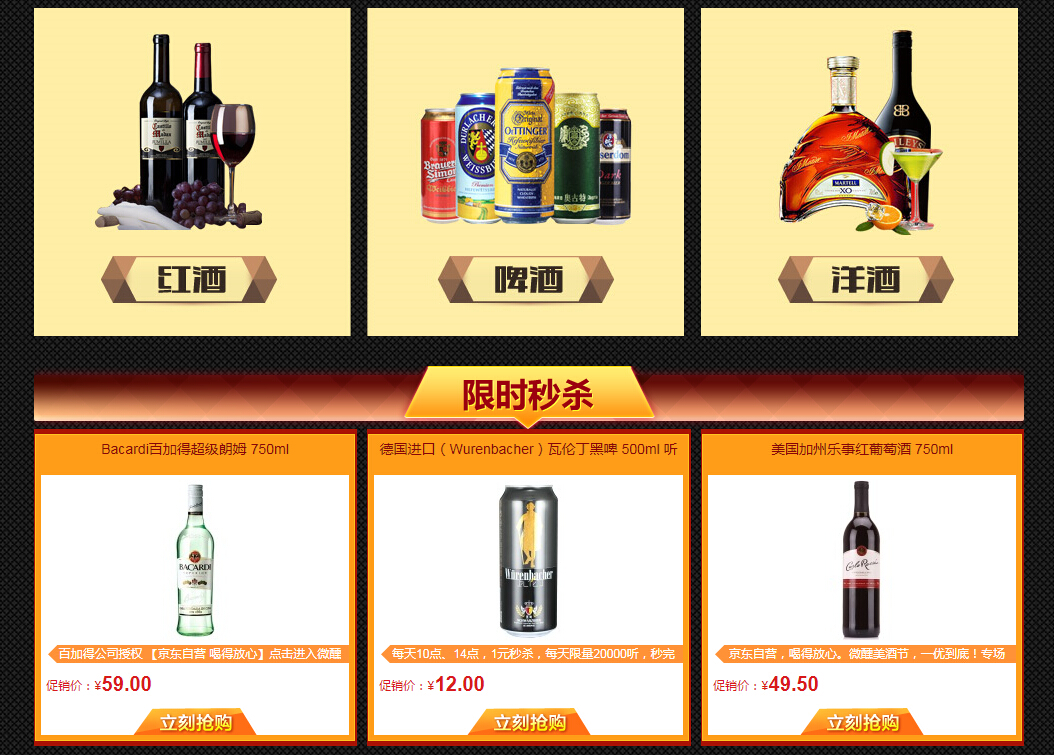This screenshot has height=755, width=1054.
Task: Open the 瓦伦丁黑啤 500ml title link
Action: pos(528,450)
